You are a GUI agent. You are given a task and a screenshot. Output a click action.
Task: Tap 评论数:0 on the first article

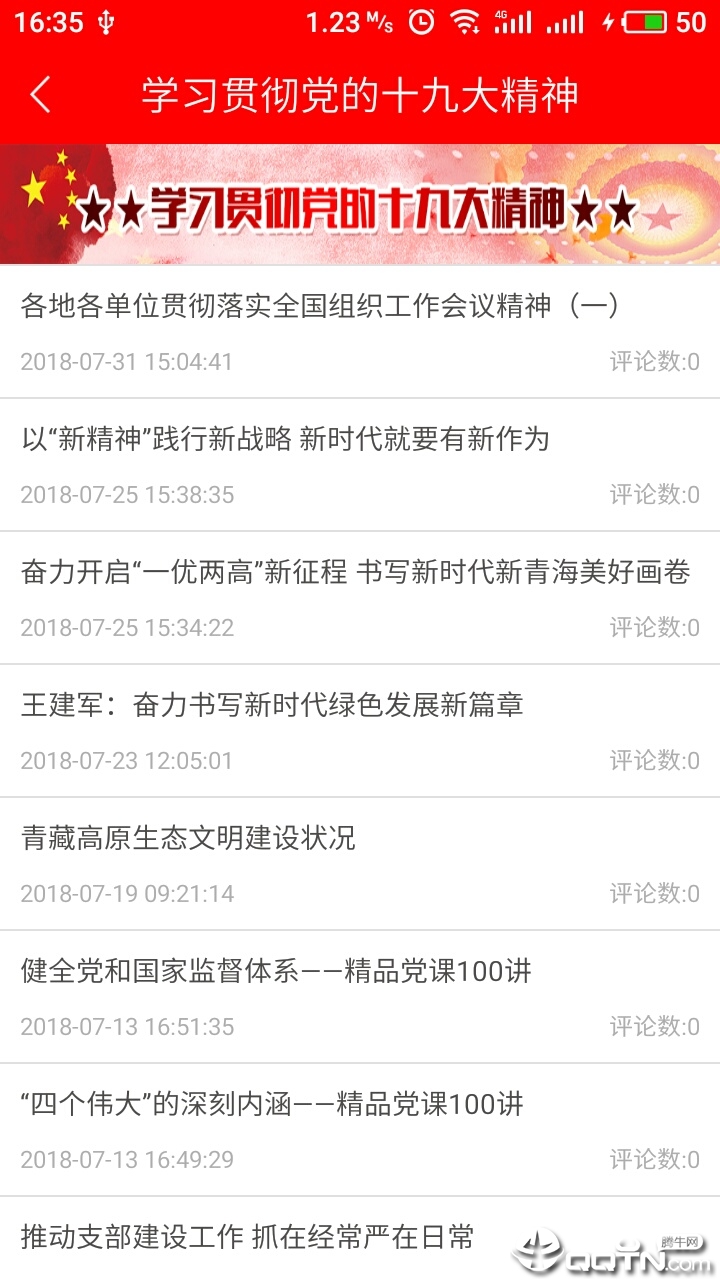(x=651, y=362)
